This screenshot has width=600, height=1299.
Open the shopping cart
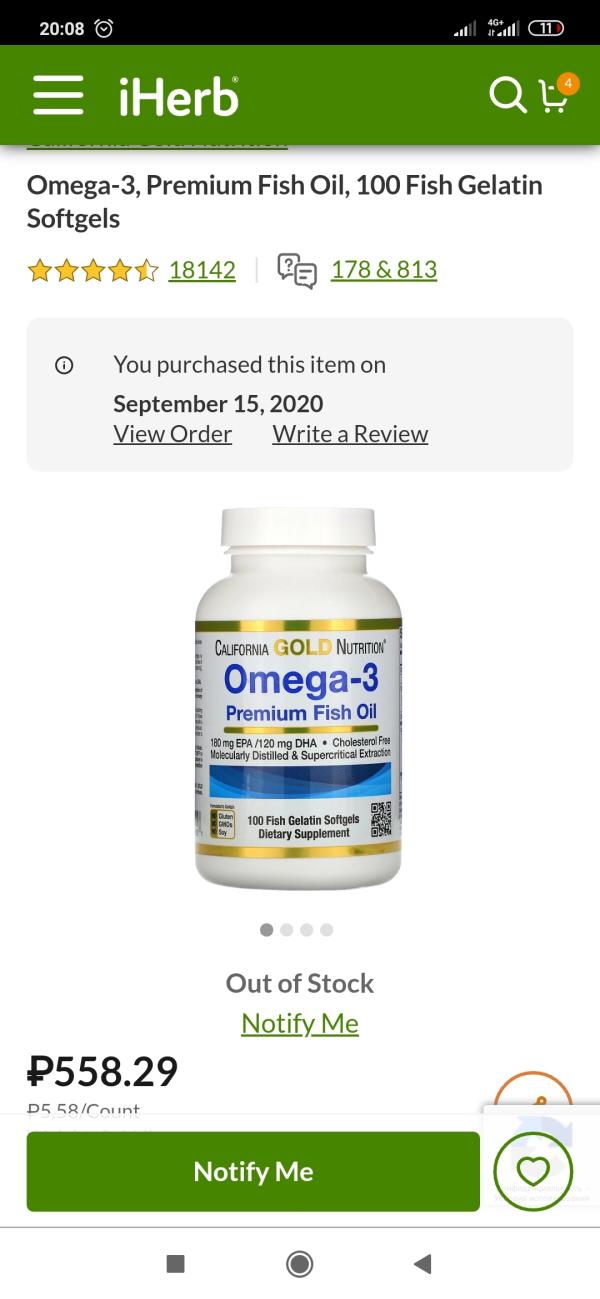point(555,95)
